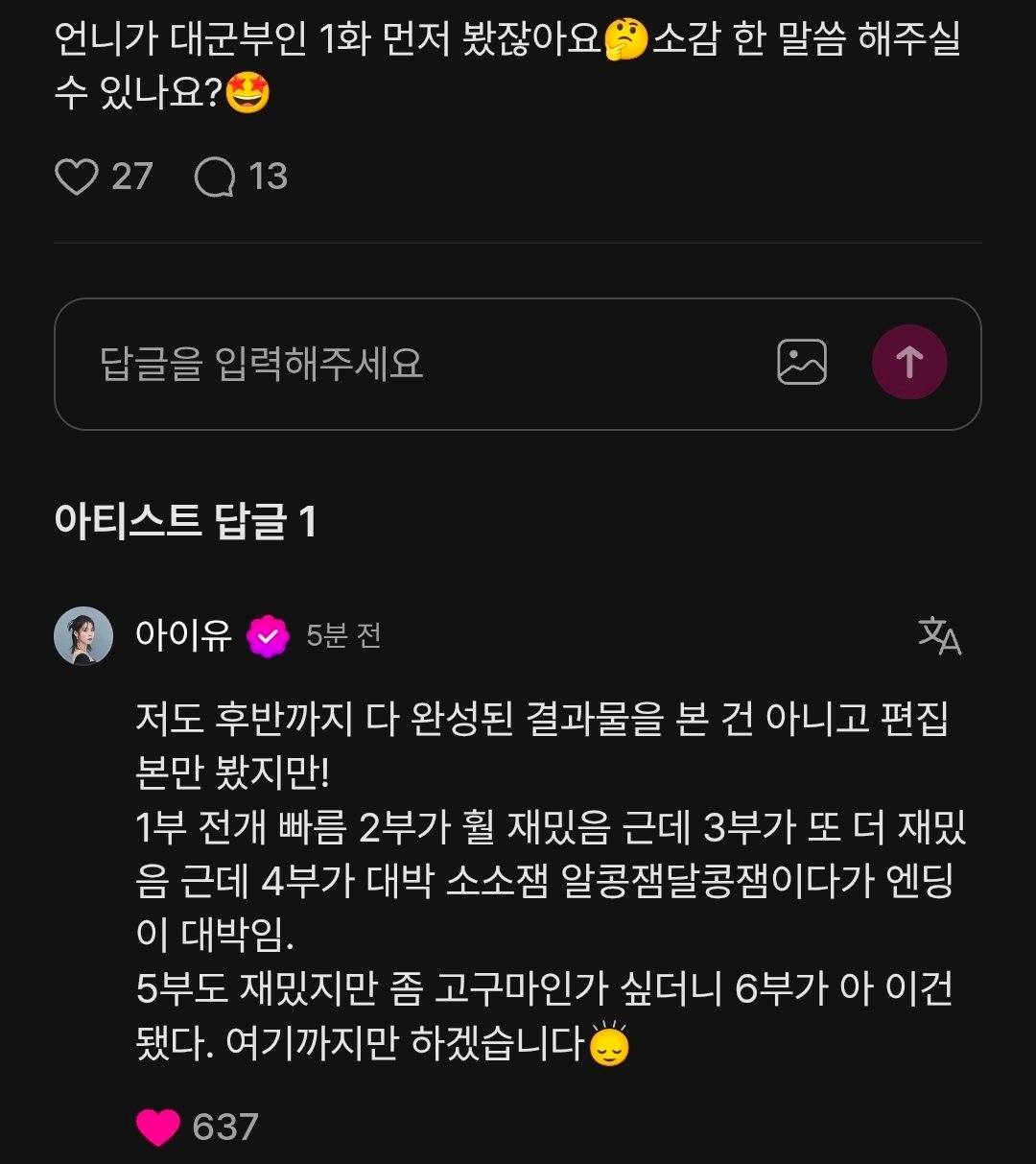This screenshot has height=1164, width=1036.
Task: Expand likes by tapping the count 27
Action: [132, 176]
